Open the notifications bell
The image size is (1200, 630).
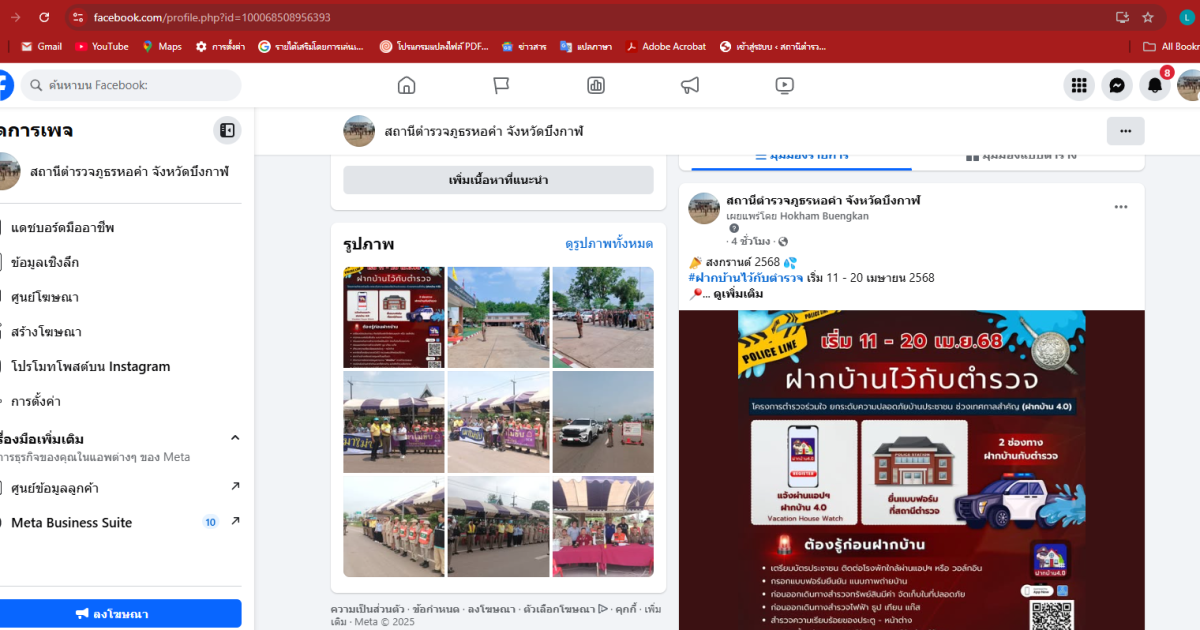pos(1155,86)
